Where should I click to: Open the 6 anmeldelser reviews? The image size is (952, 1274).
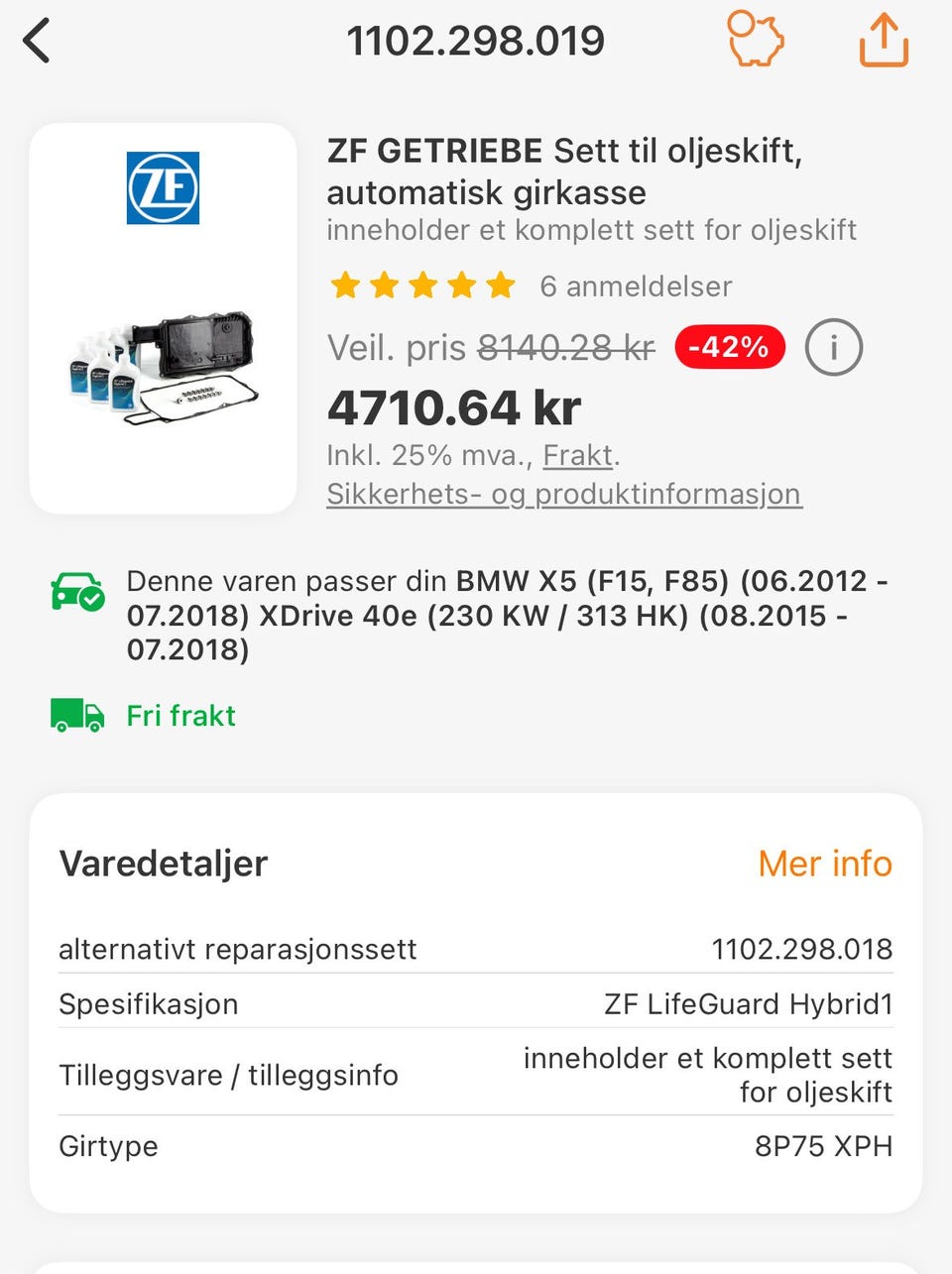tap(635, 287)
